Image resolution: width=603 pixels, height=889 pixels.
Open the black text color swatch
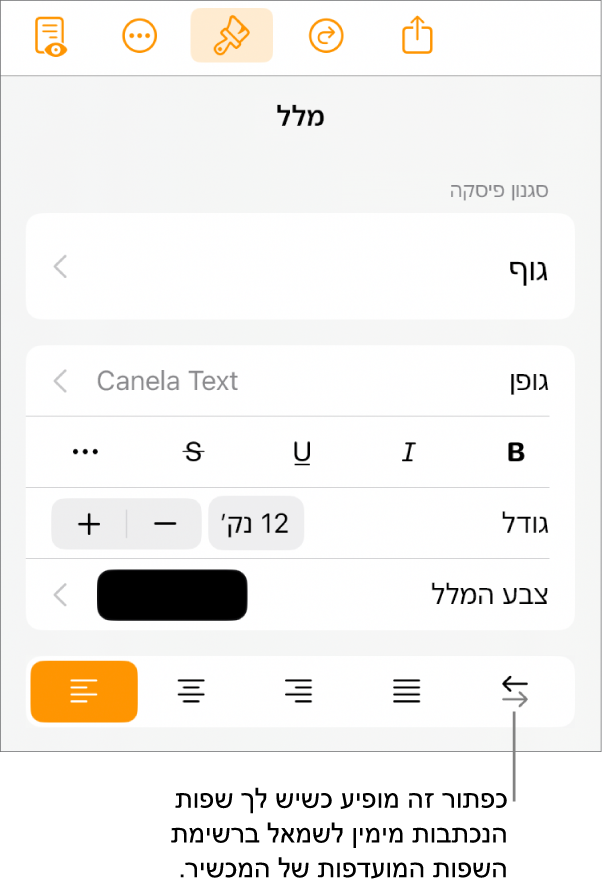click(x=172, y=595)
